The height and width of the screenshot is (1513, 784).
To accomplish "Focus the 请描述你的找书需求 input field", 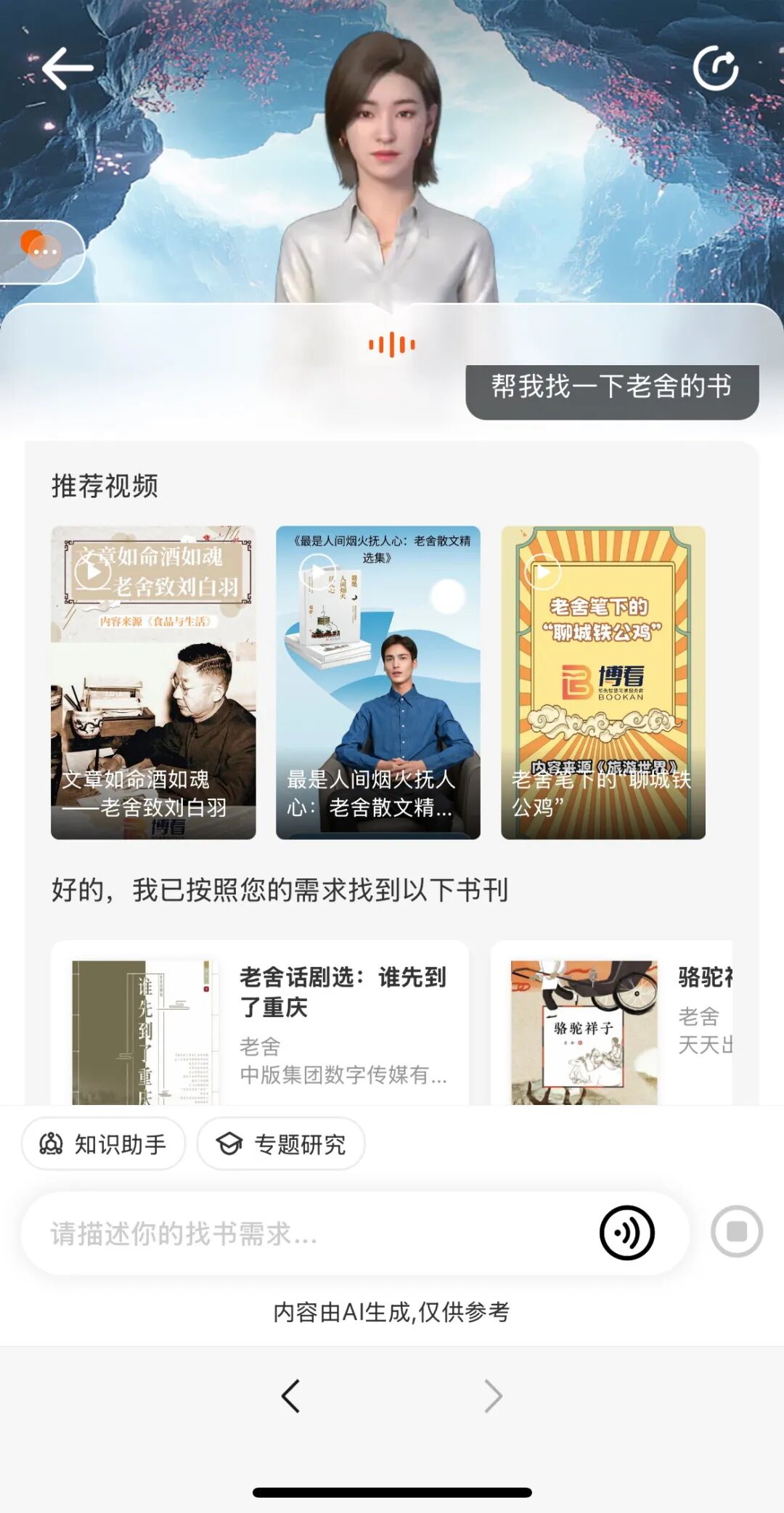I will tap(305, 1233).
